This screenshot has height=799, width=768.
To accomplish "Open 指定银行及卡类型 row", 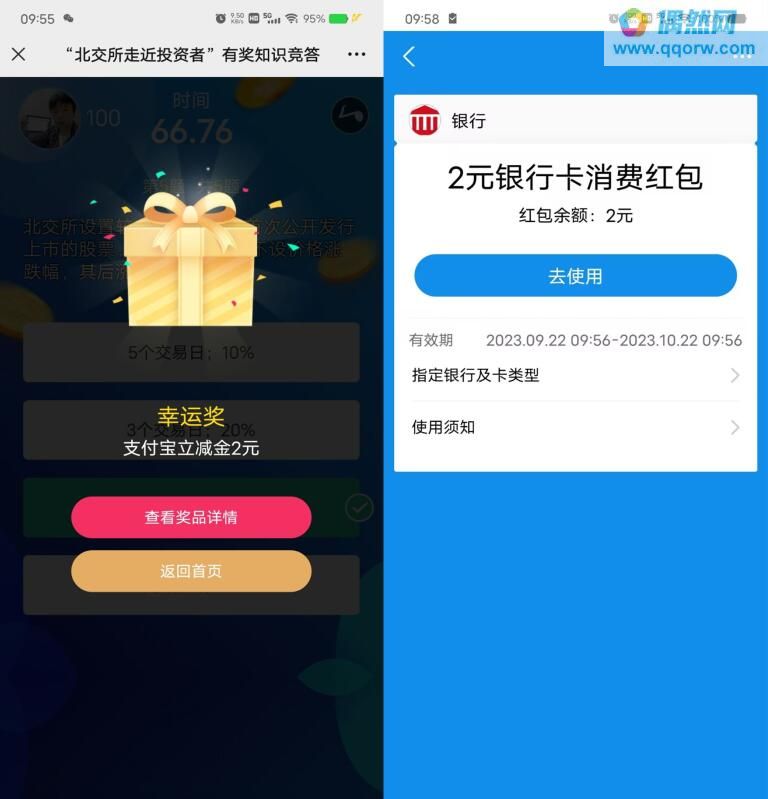I will tap(575, 375).
